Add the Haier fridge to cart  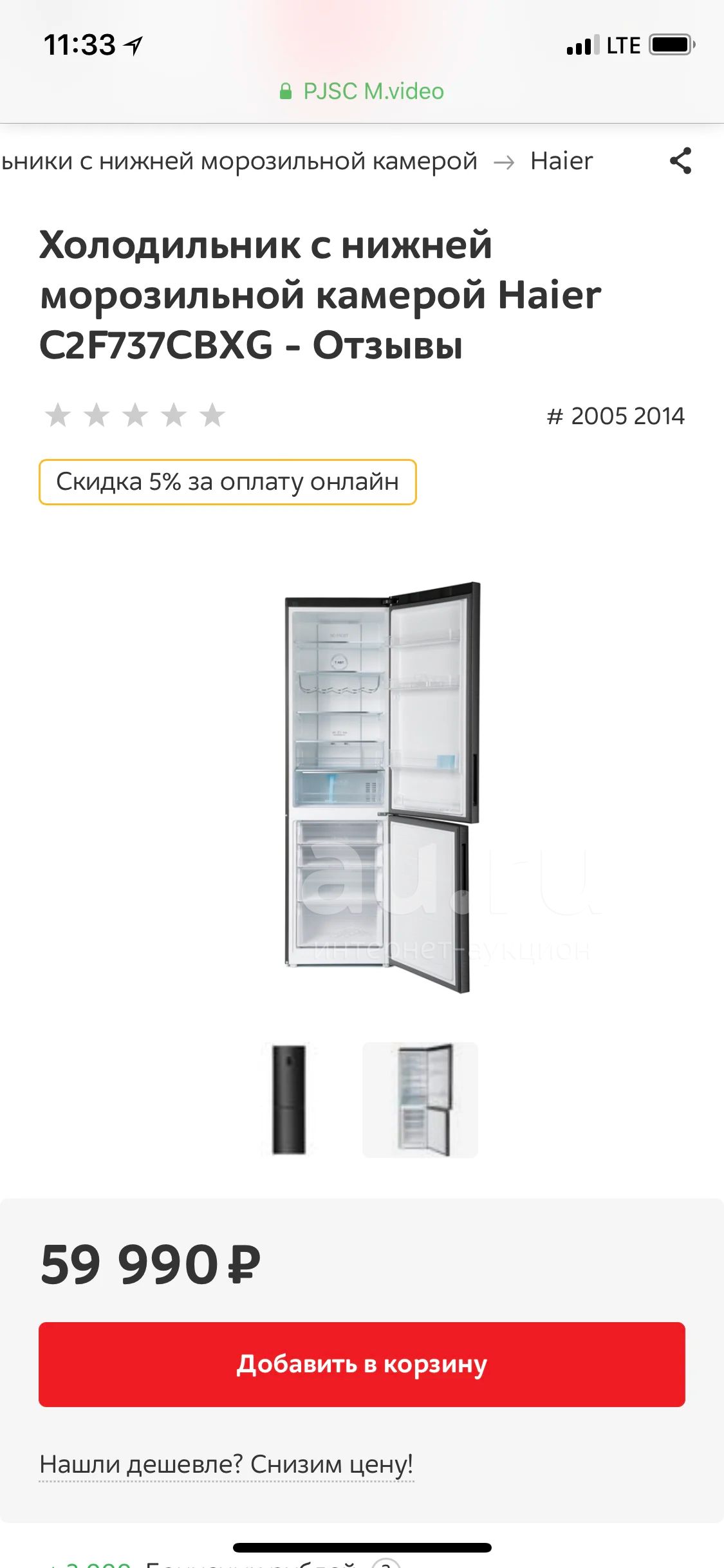pyautogui.click(x=362, y=1364)
